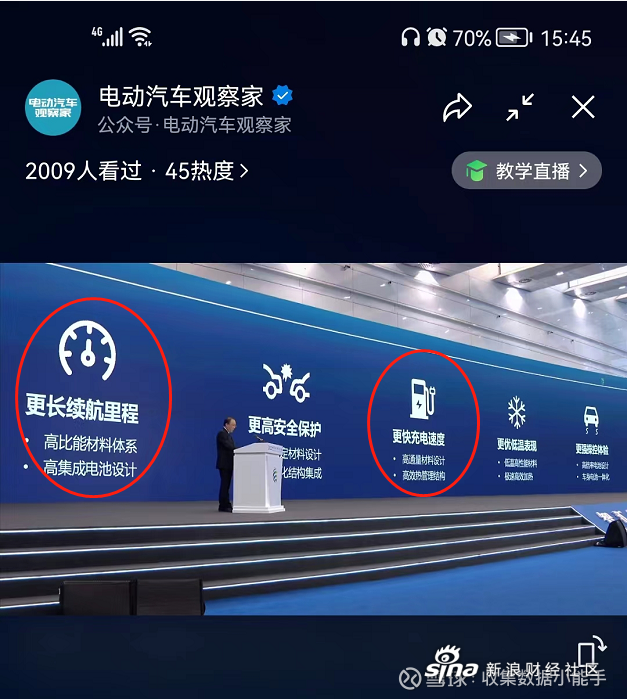
Task: Share this live stream
Action: (457, 108)
